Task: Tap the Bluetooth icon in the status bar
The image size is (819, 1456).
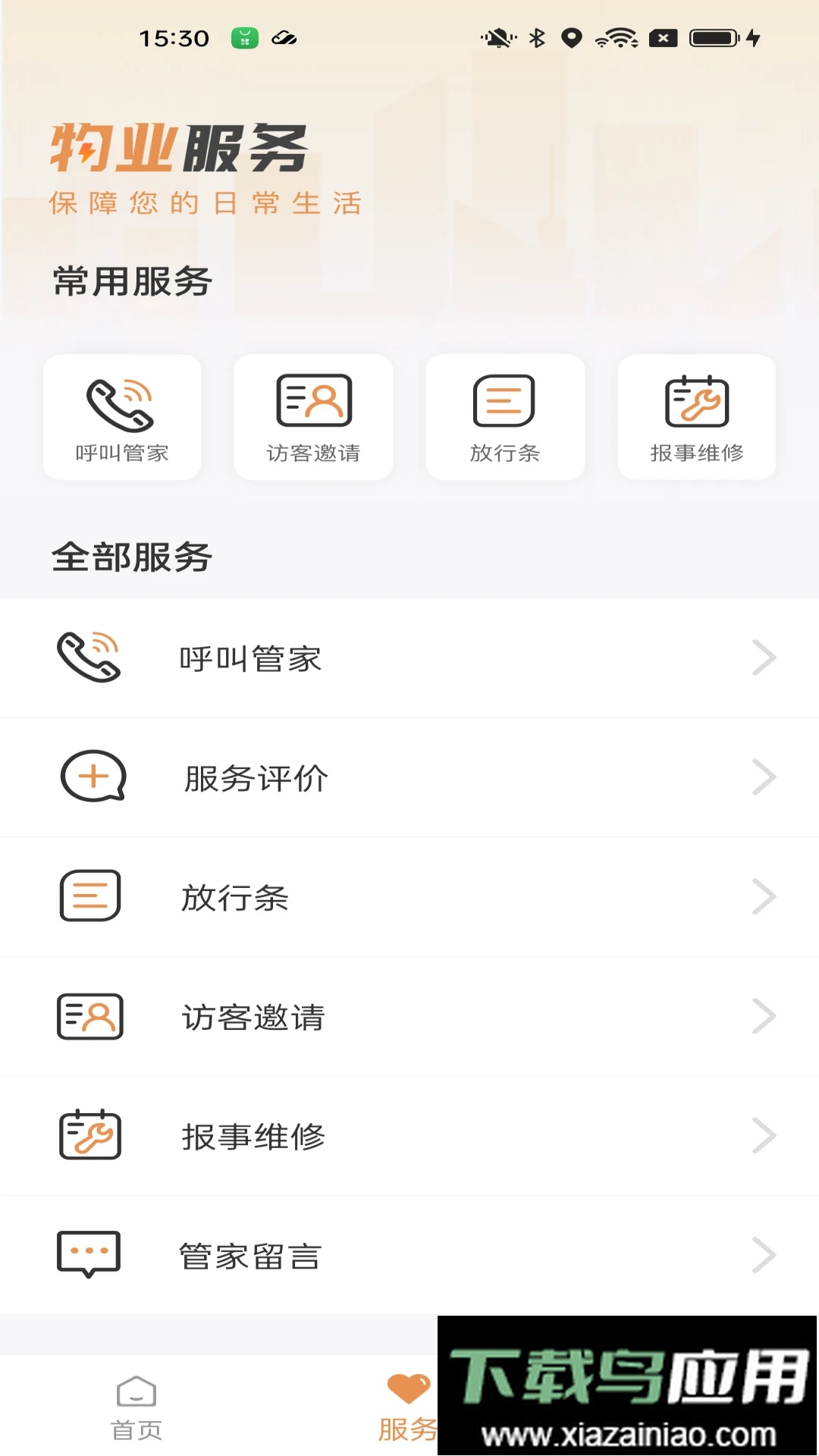Action: tap(535, 36)
